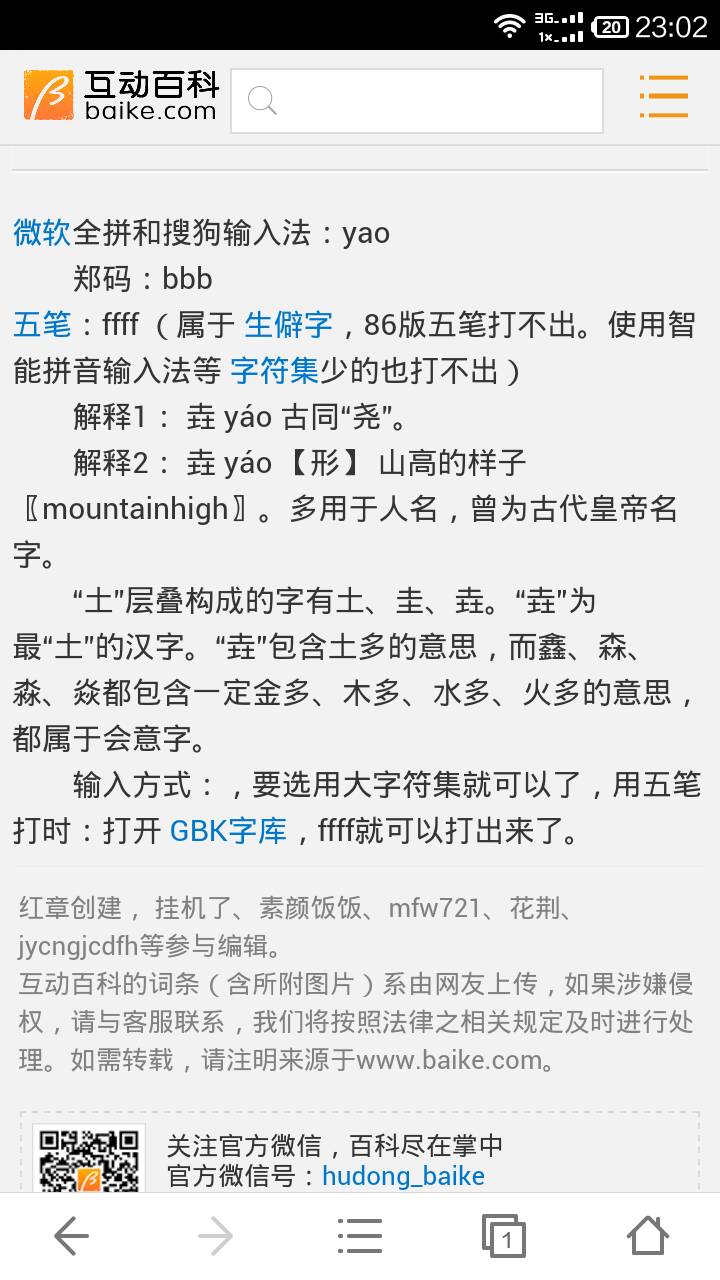Viewport: 720px width, 1280px height.
Task: Open the hudong_baike WeChat link
Action: (403, 1176)
